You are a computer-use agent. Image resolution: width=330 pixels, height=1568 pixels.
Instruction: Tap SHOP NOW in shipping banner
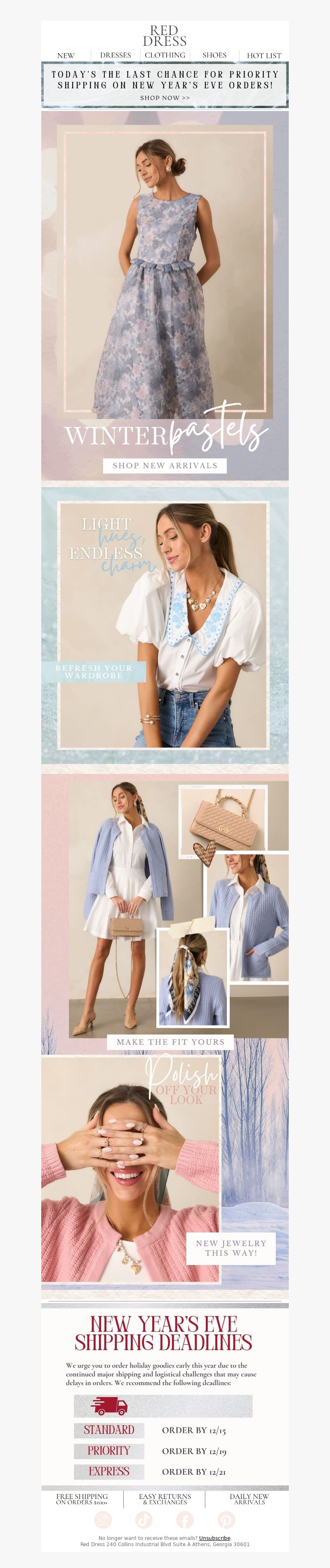tap(165, 97)
